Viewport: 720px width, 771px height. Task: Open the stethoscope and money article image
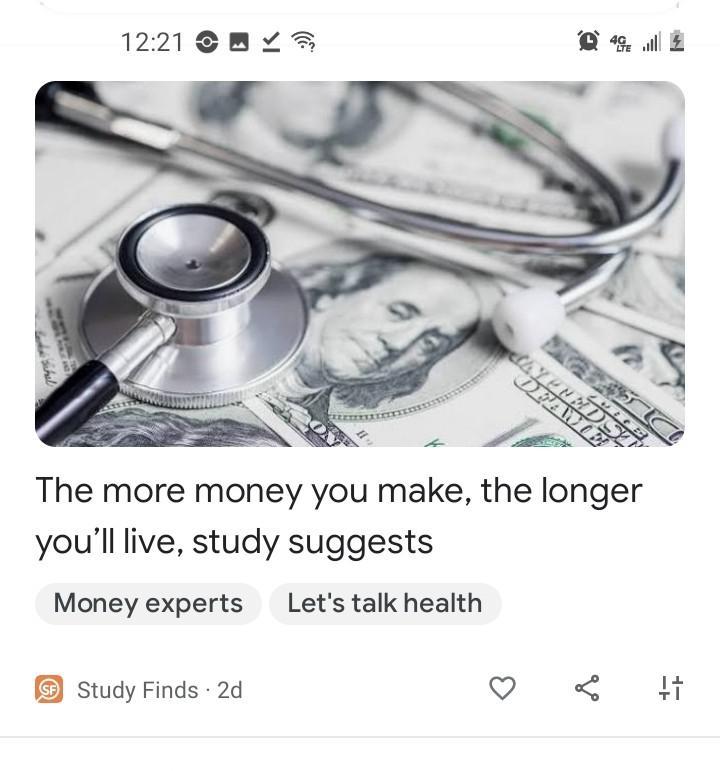pyautogui.click(x=360, y=264)
